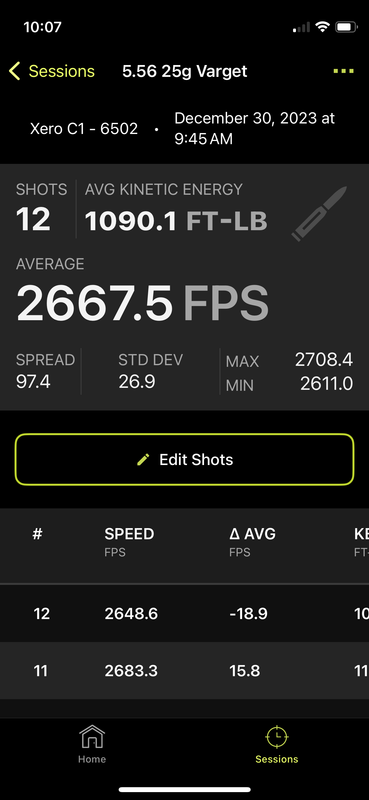The image size is (369, 800).
Task: Select shot 11 row
Action: click(184, 670)
